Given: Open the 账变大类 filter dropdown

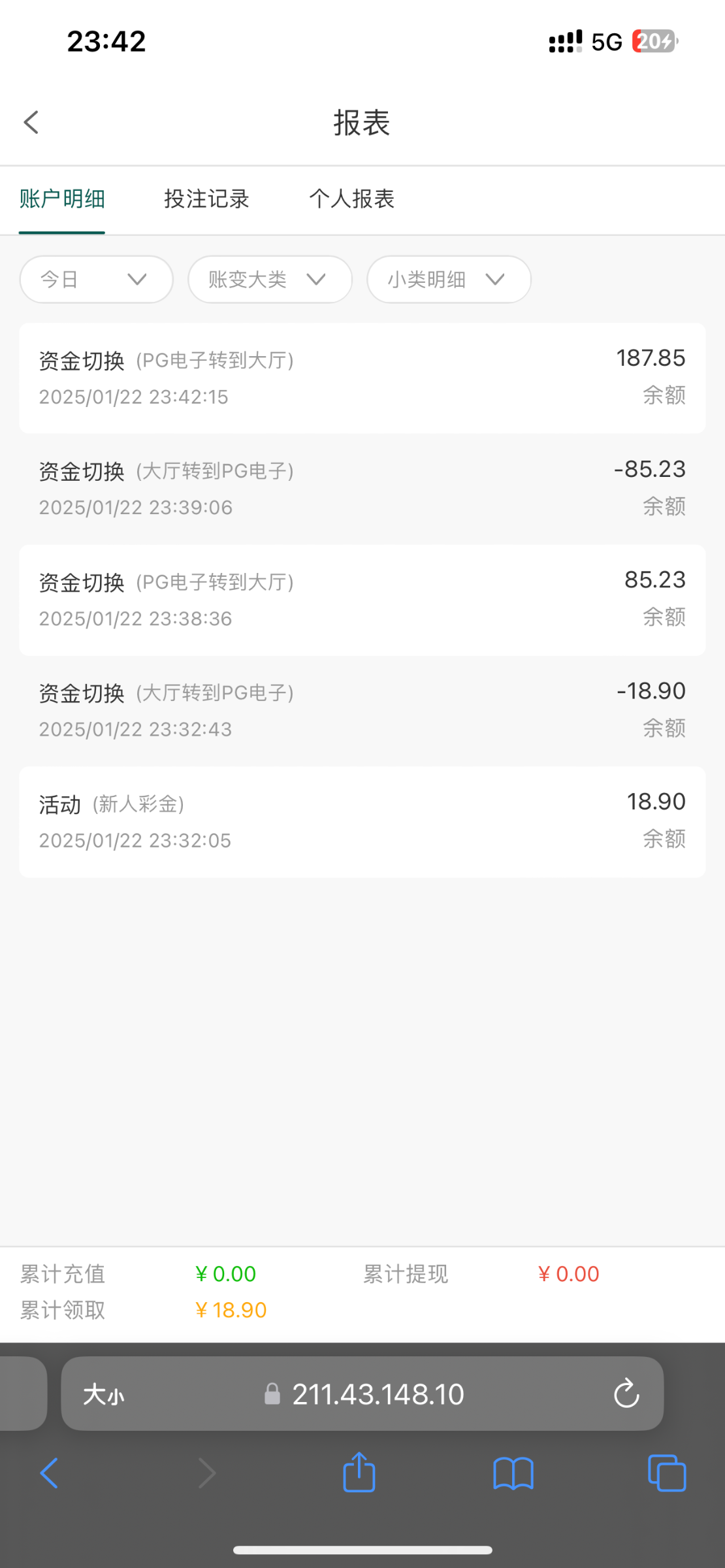Looking at the screenshot, I should click(x=270, y=280).
